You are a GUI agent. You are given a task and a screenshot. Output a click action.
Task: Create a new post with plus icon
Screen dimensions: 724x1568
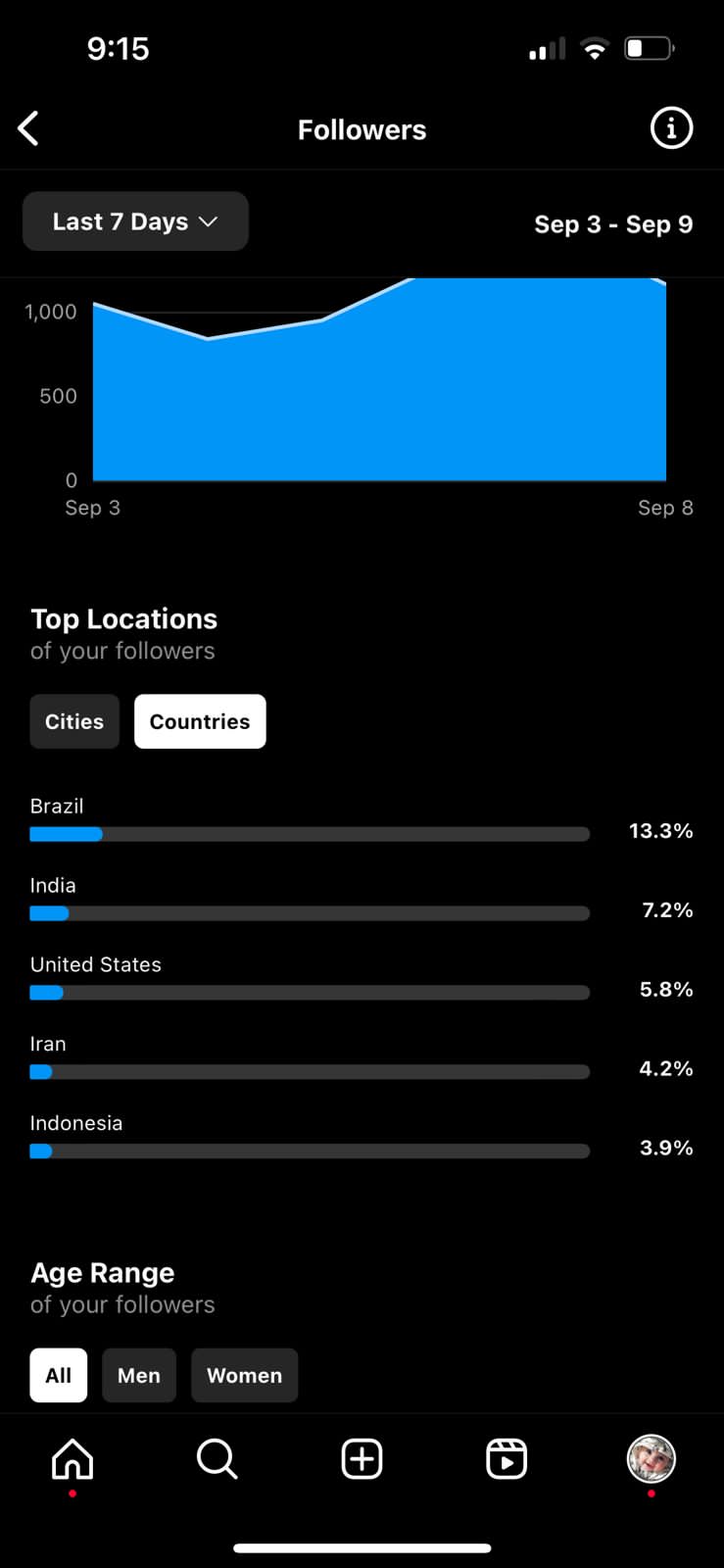click(362, 1459)
